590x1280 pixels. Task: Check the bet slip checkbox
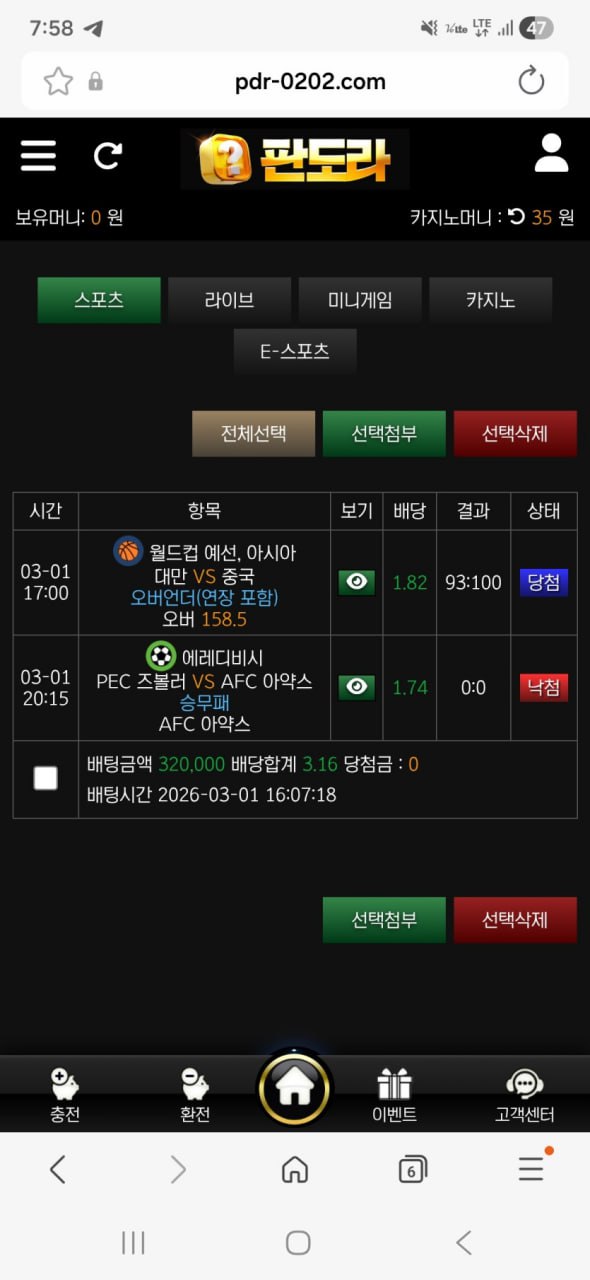click(45, 778)
